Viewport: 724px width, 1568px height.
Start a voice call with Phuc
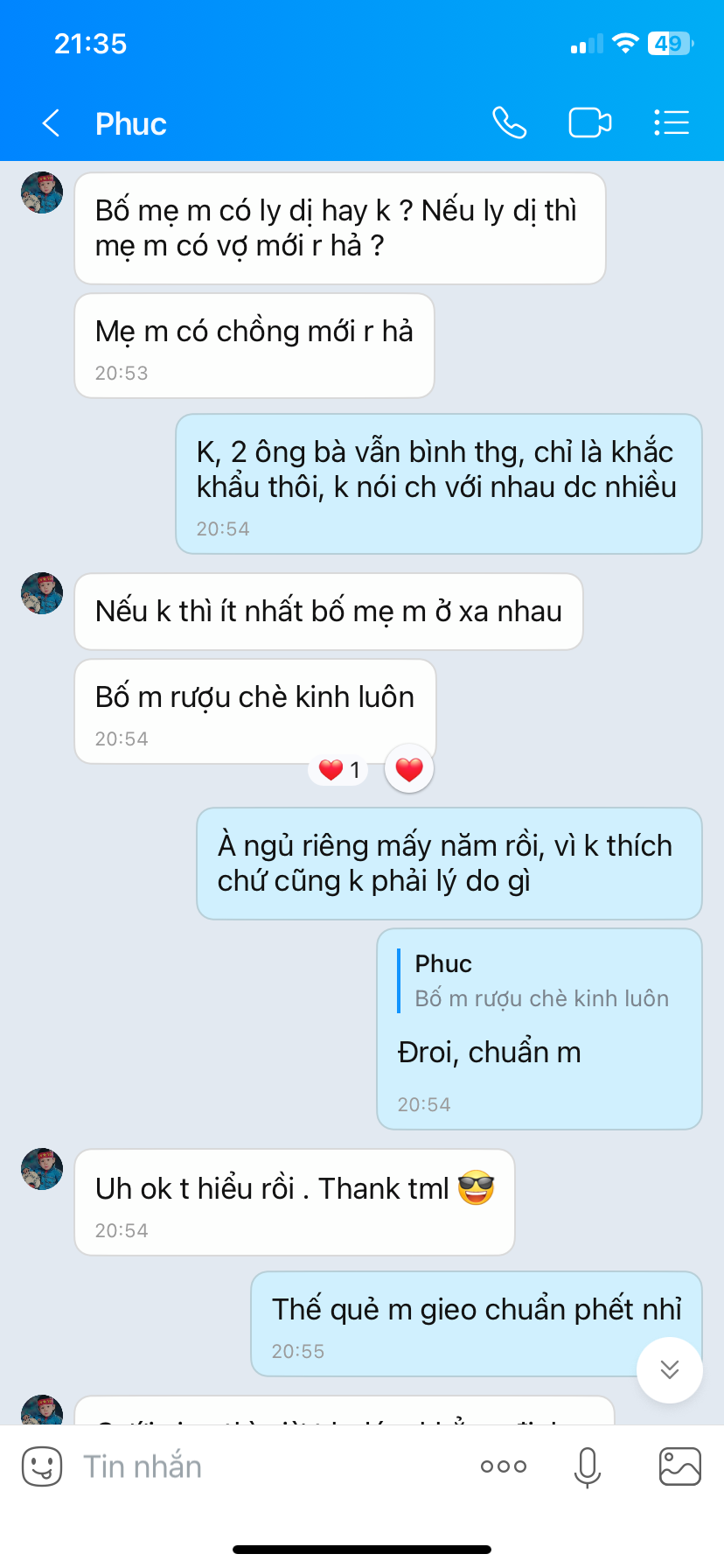point(509,123)
